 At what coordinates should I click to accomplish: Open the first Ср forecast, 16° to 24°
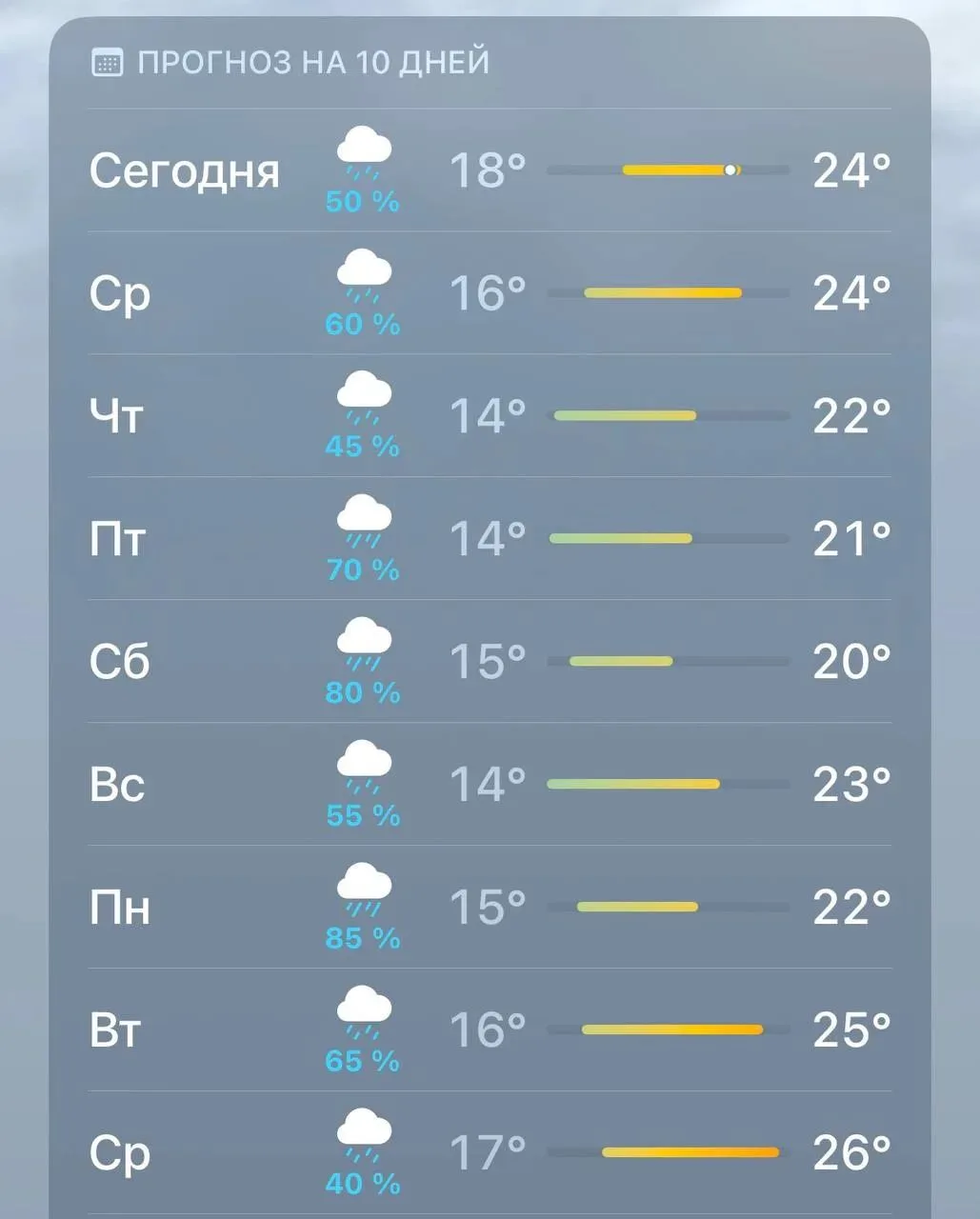tap(490, 293)
